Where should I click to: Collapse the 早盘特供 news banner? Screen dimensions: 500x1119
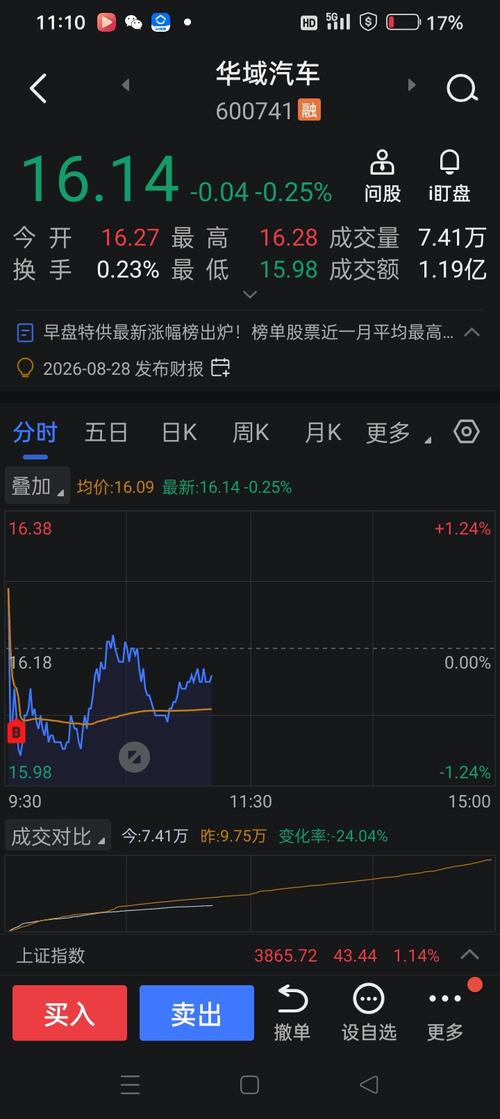click(471, 332)
